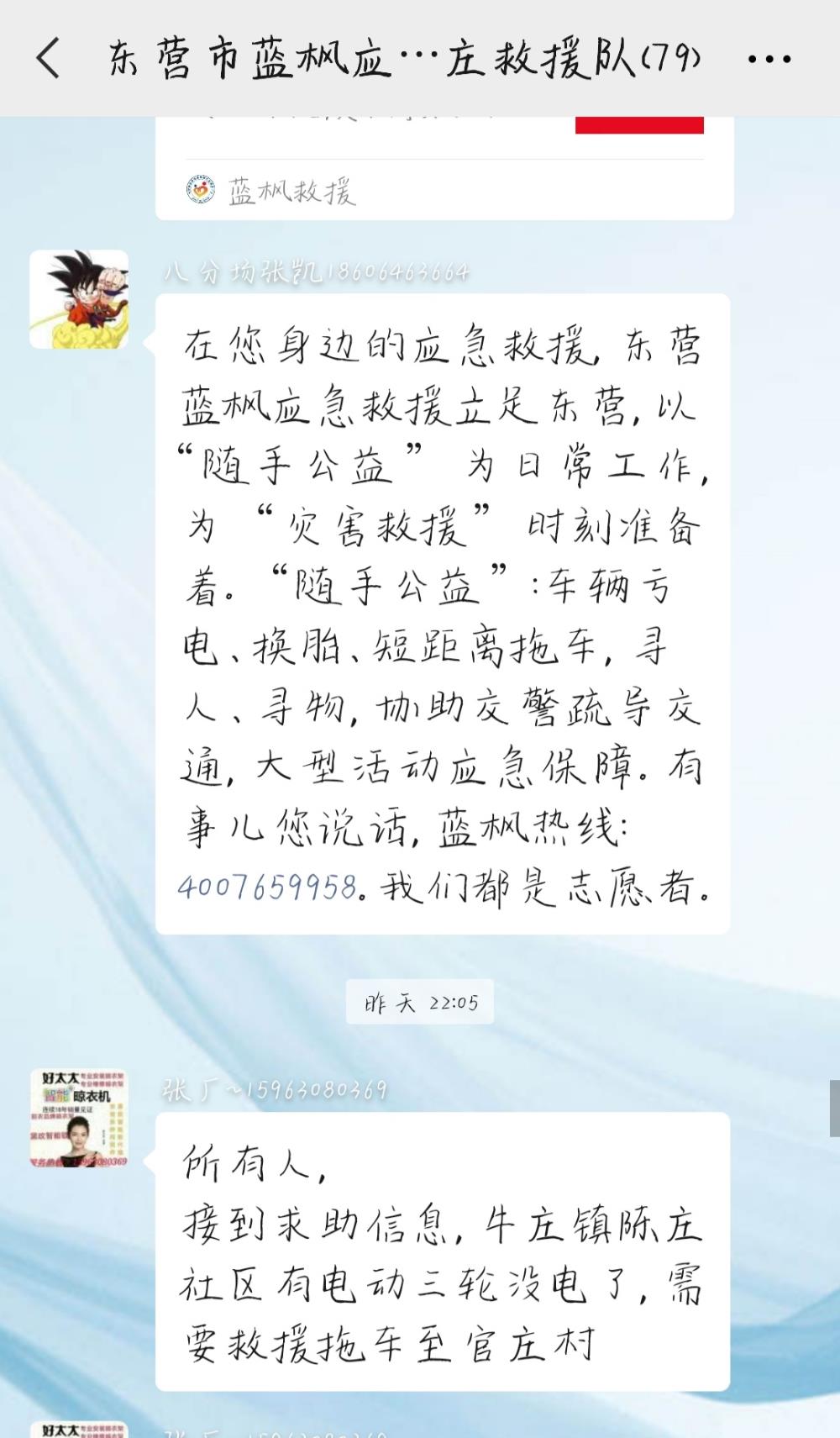This screenshot has width=840, height=1438.
Task: Open the profile avatar of 张厂
Action: point(79,1118)
